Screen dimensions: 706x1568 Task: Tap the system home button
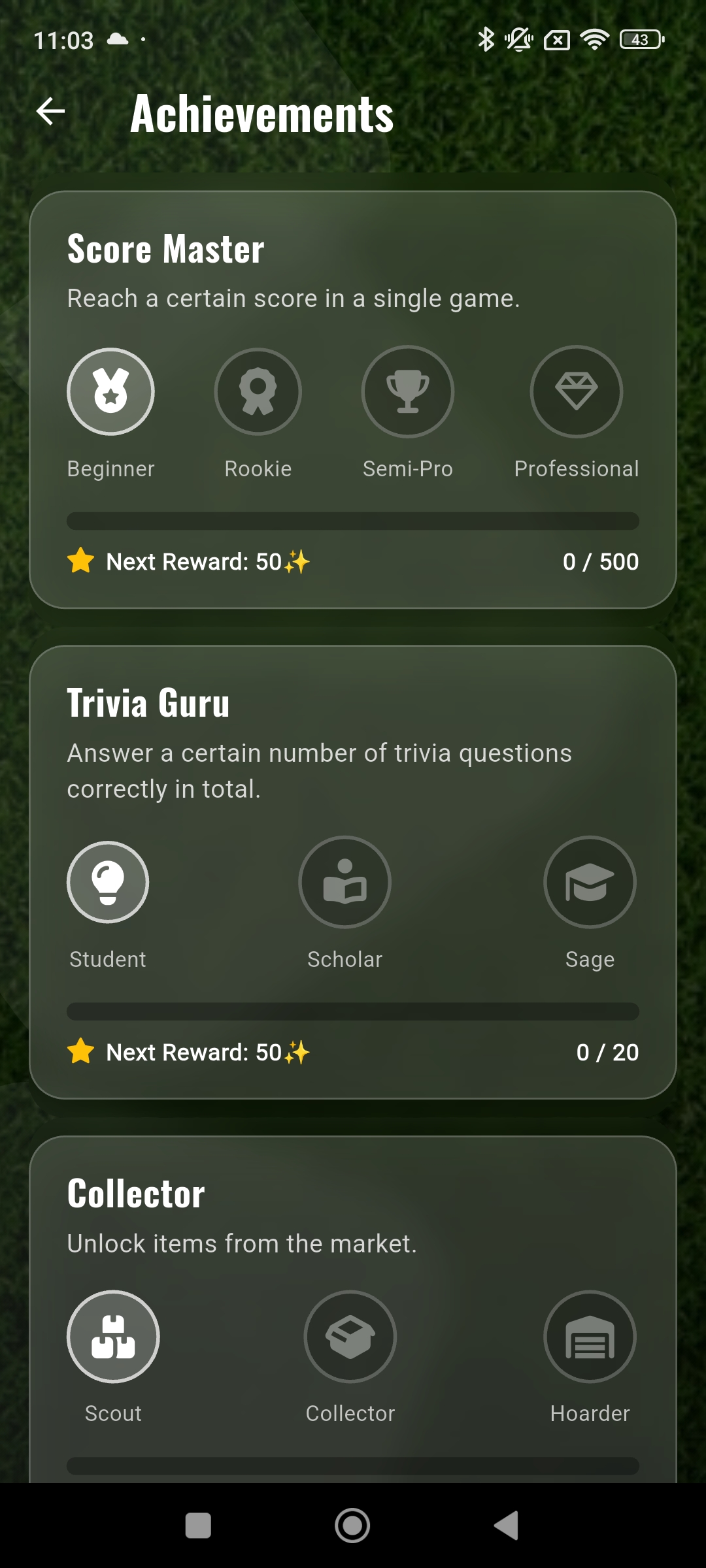click(x=352, y=1526)
